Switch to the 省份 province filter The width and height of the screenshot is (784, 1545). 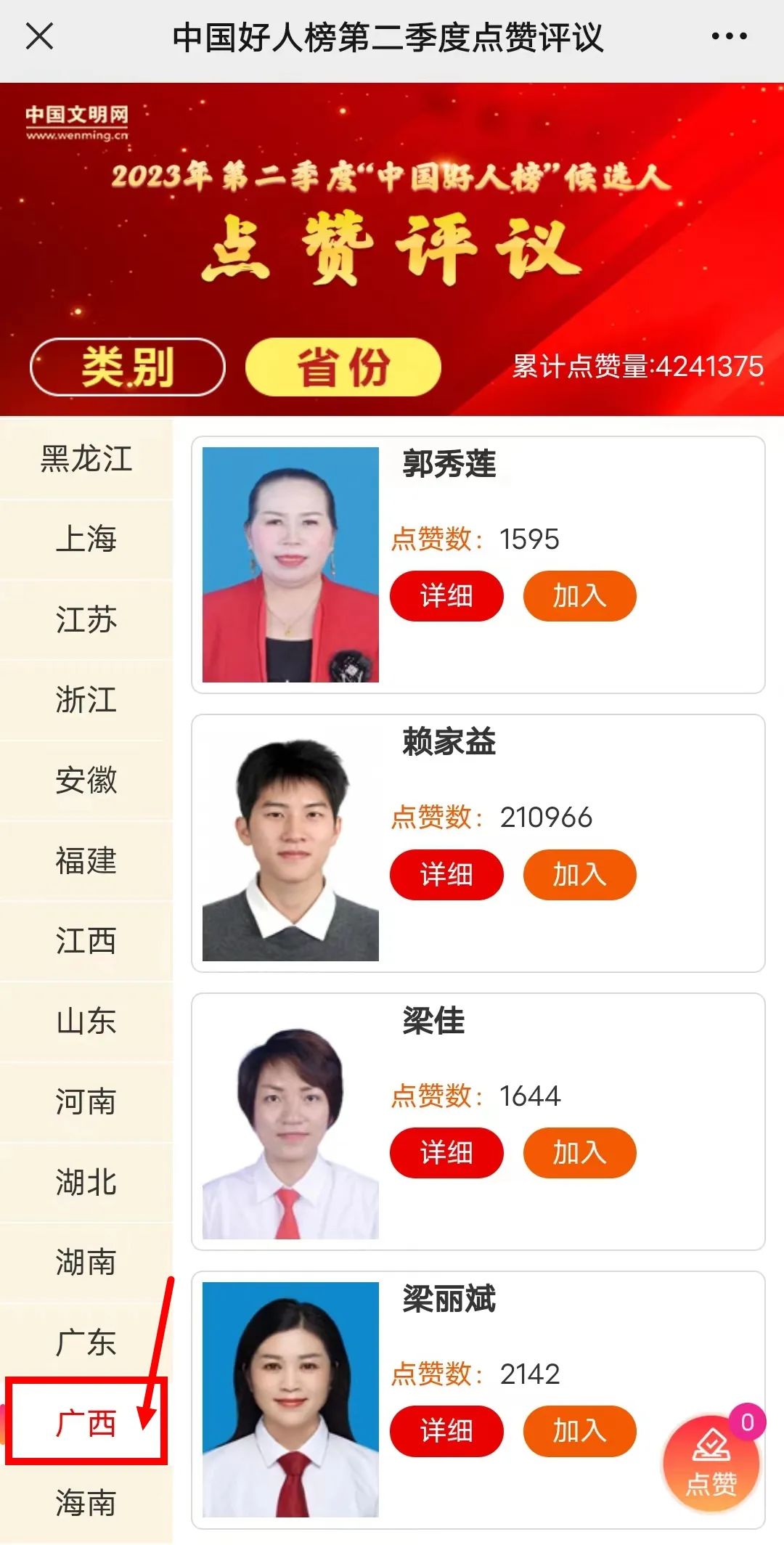point(343,367)
